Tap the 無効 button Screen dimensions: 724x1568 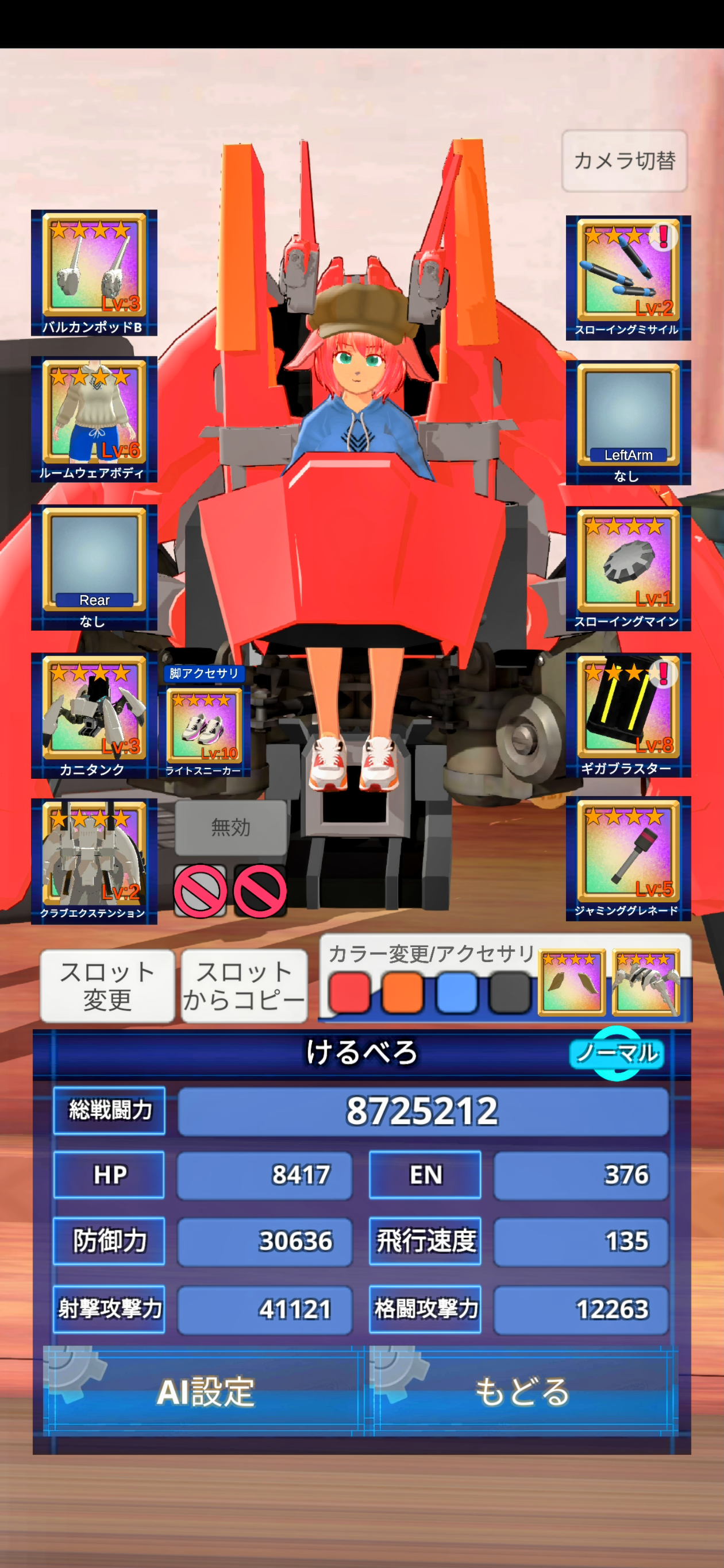230,827
